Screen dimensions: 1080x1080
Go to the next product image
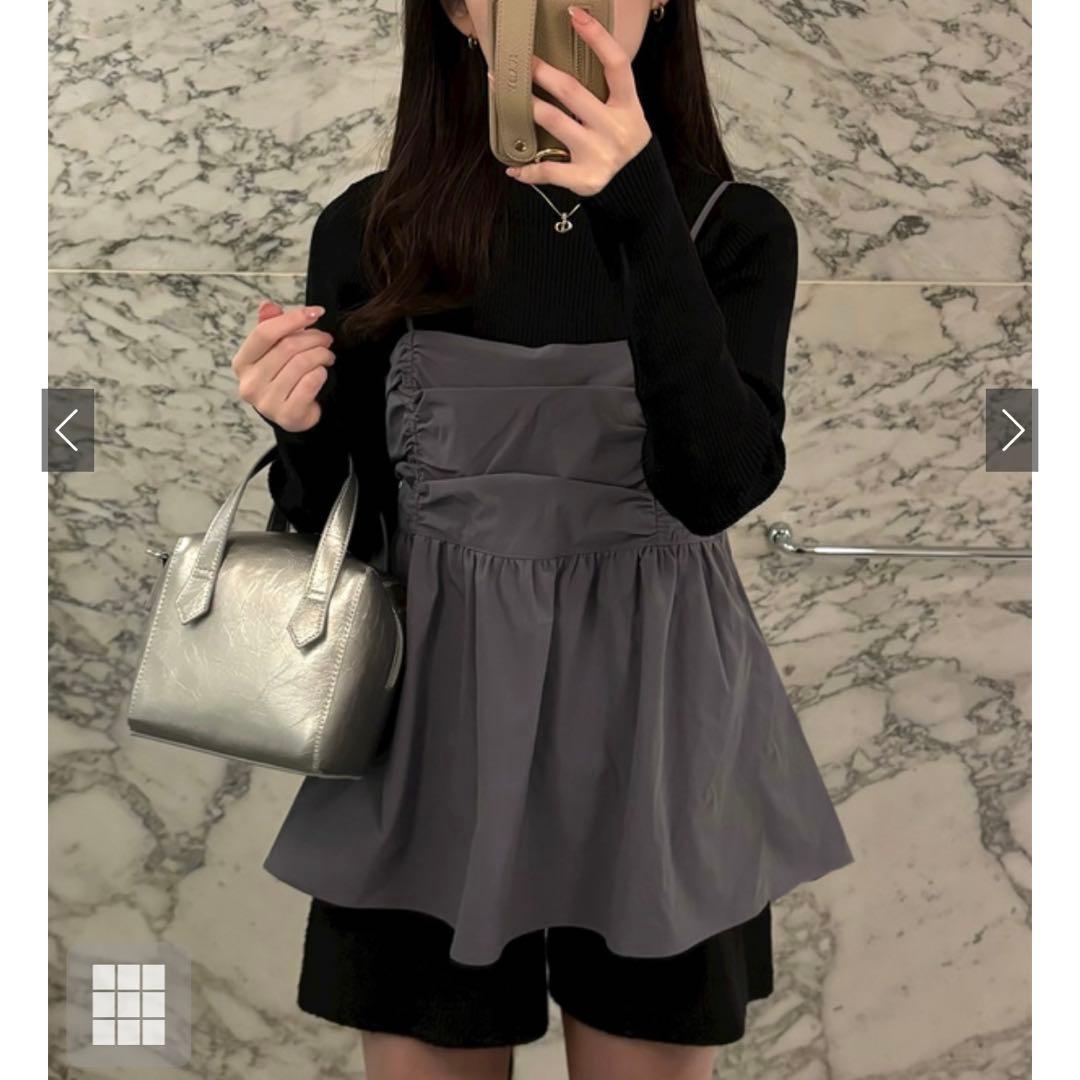click(x=1011, y=430)
